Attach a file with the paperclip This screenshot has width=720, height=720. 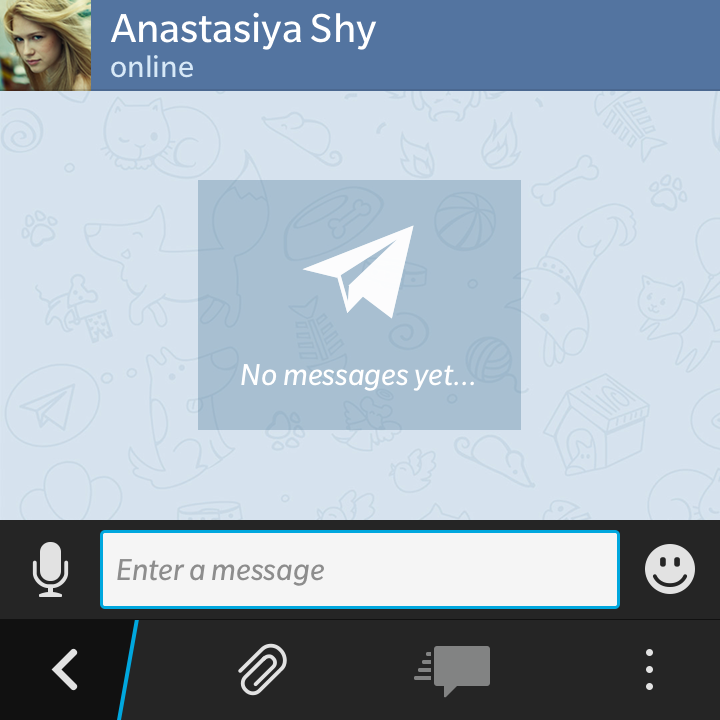pos(263,669)
